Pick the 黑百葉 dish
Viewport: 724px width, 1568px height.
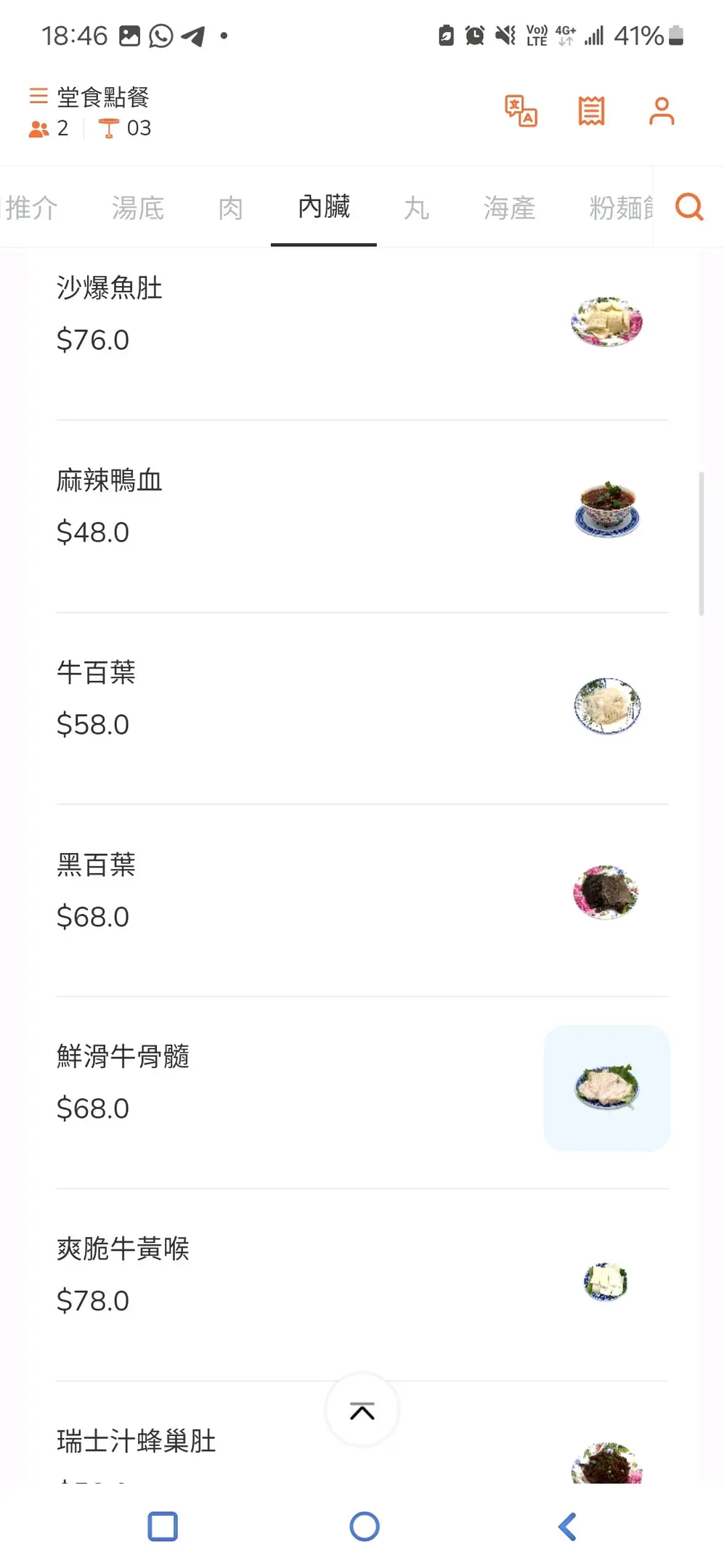pos(97,865)
